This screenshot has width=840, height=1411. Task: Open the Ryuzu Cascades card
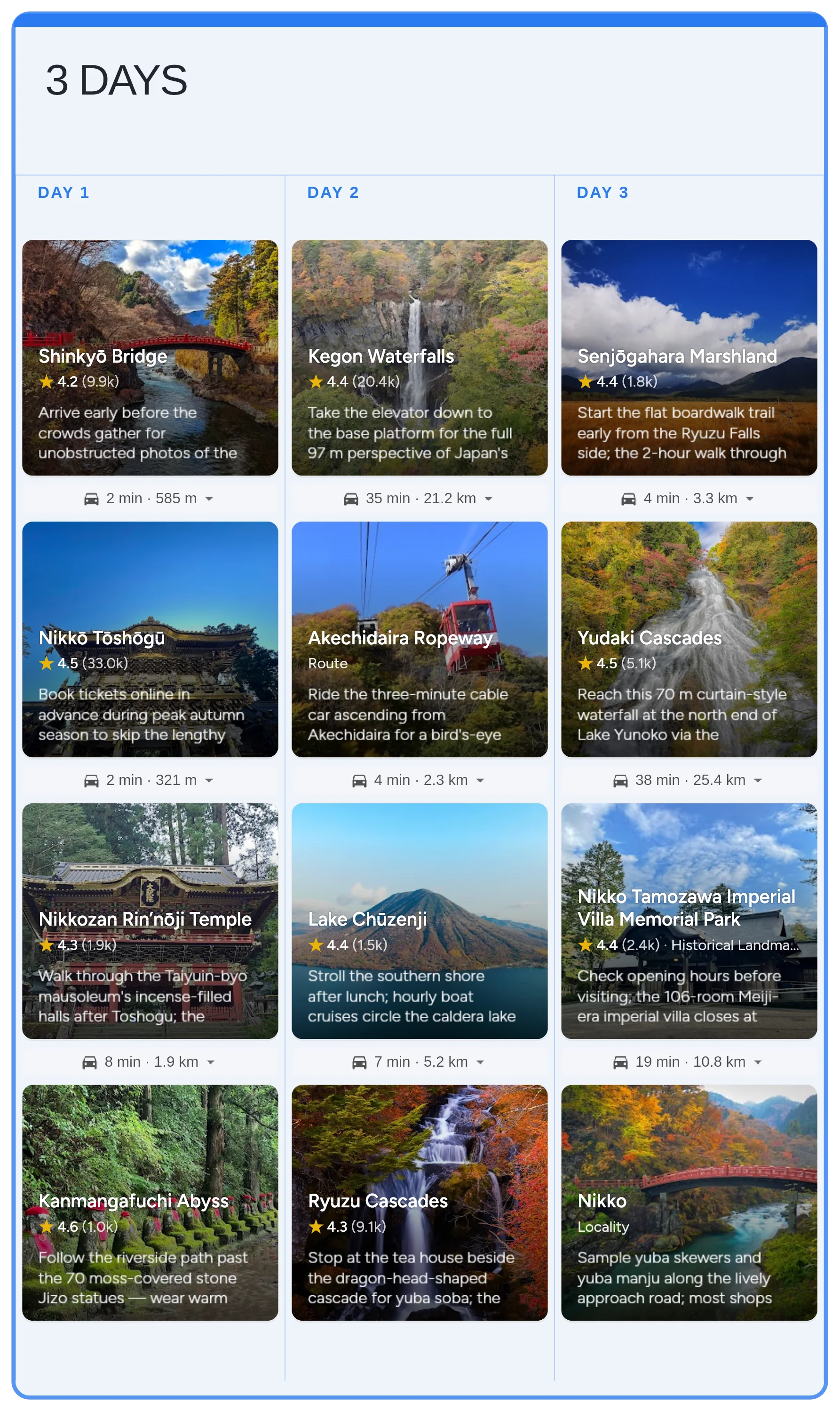420,1202
